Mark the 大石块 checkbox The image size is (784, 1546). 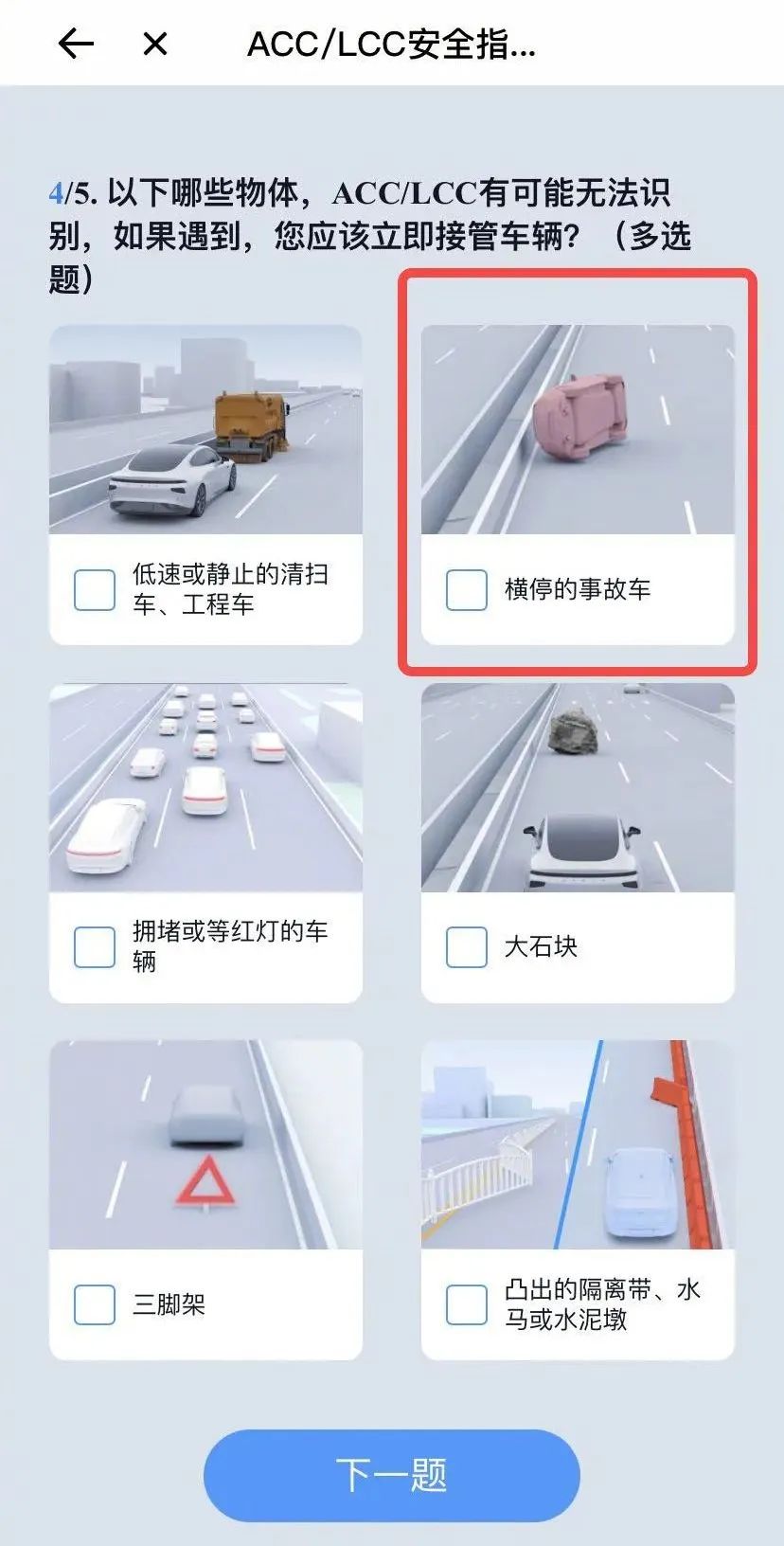[467, 946]
